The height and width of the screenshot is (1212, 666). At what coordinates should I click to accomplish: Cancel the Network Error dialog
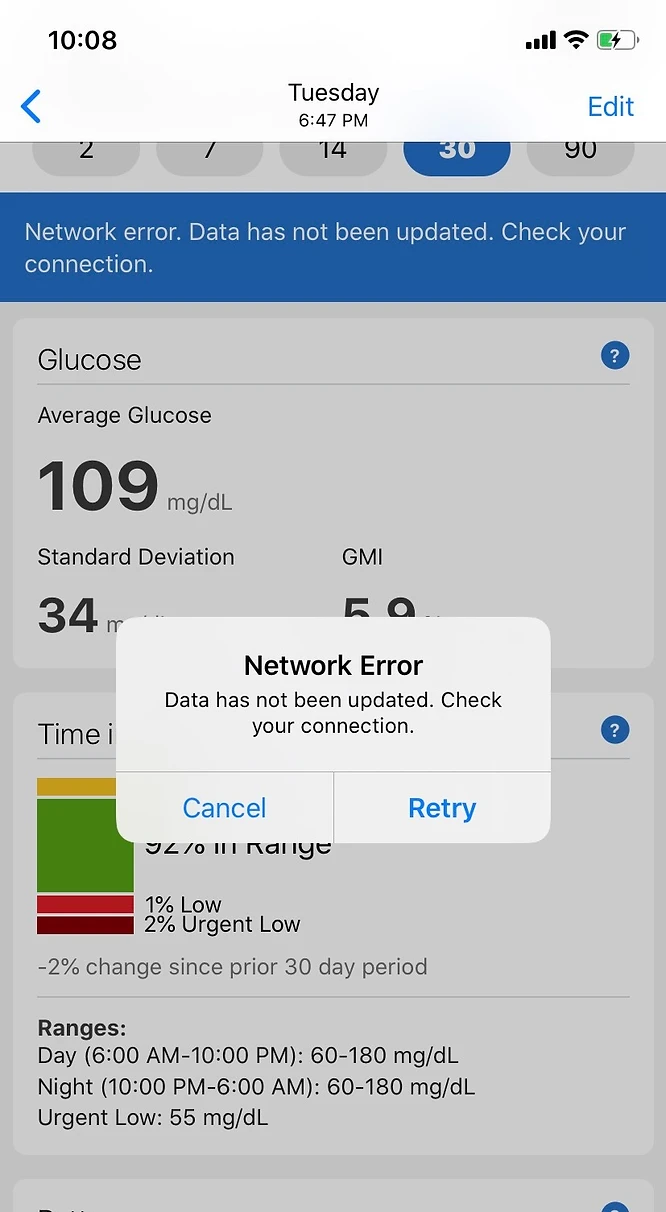point(224,808)
